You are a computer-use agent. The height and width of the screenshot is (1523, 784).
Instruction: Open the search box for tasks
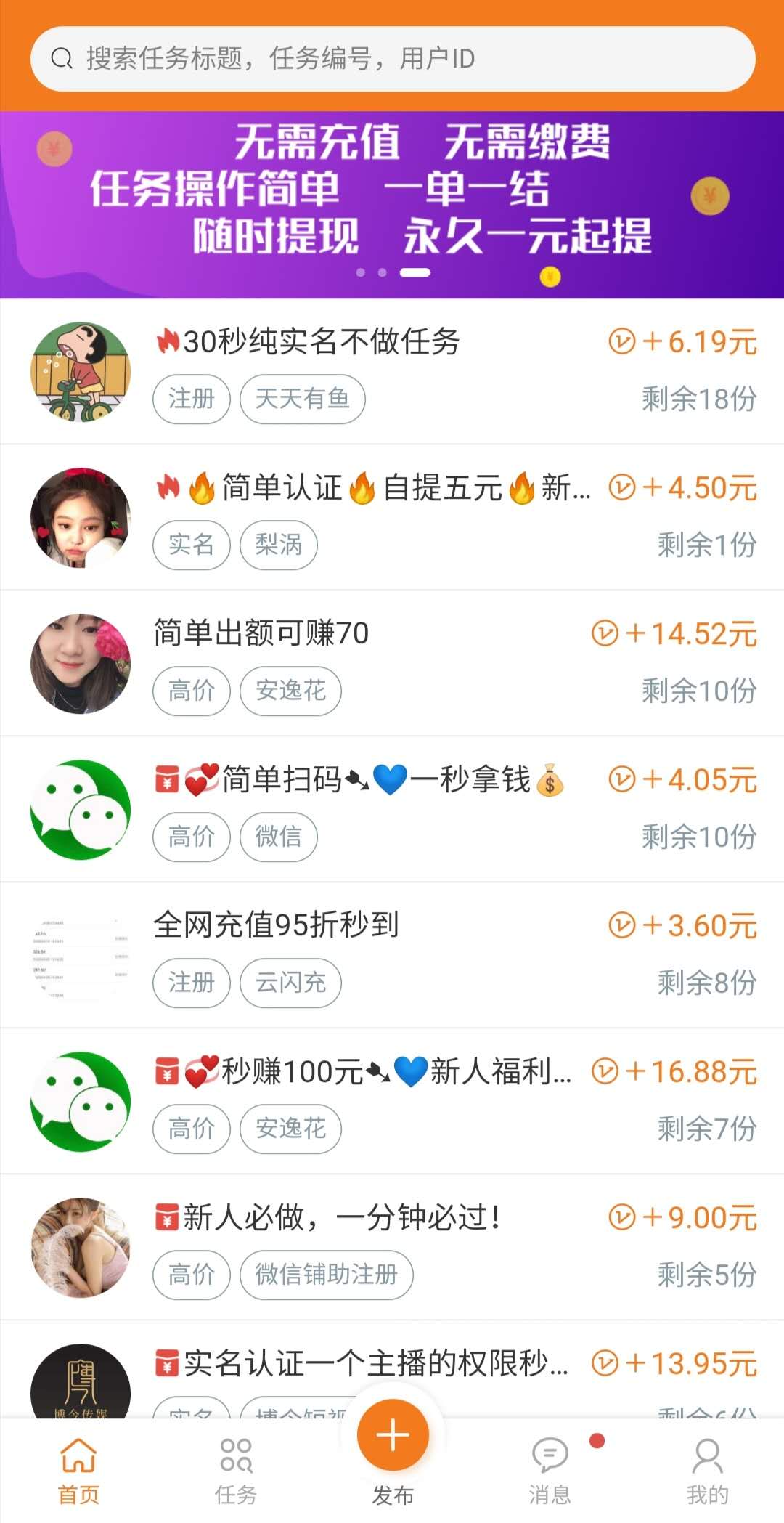tap(392, 59)
